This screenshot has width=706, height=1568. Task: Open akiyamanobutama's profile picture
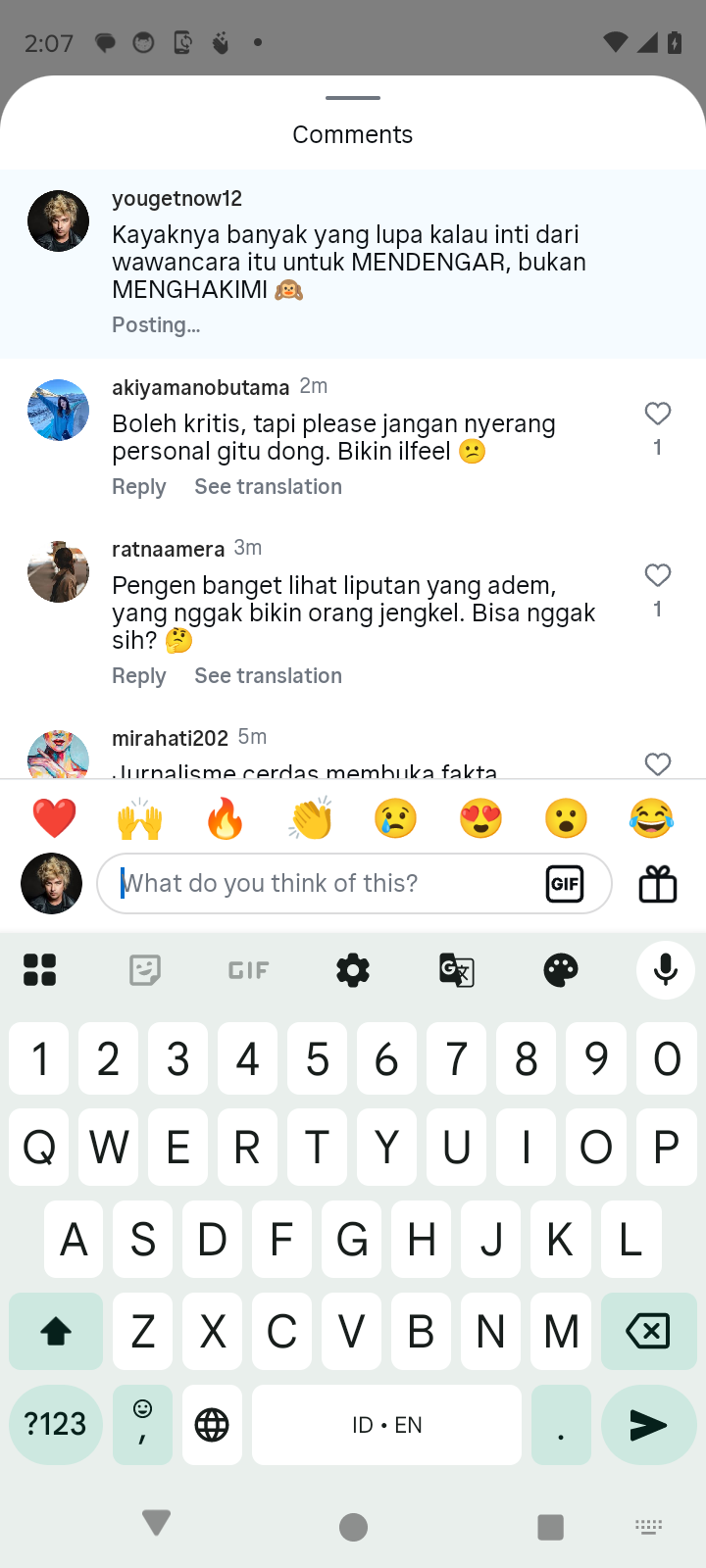pyautogui.click(x=58, y=411)
